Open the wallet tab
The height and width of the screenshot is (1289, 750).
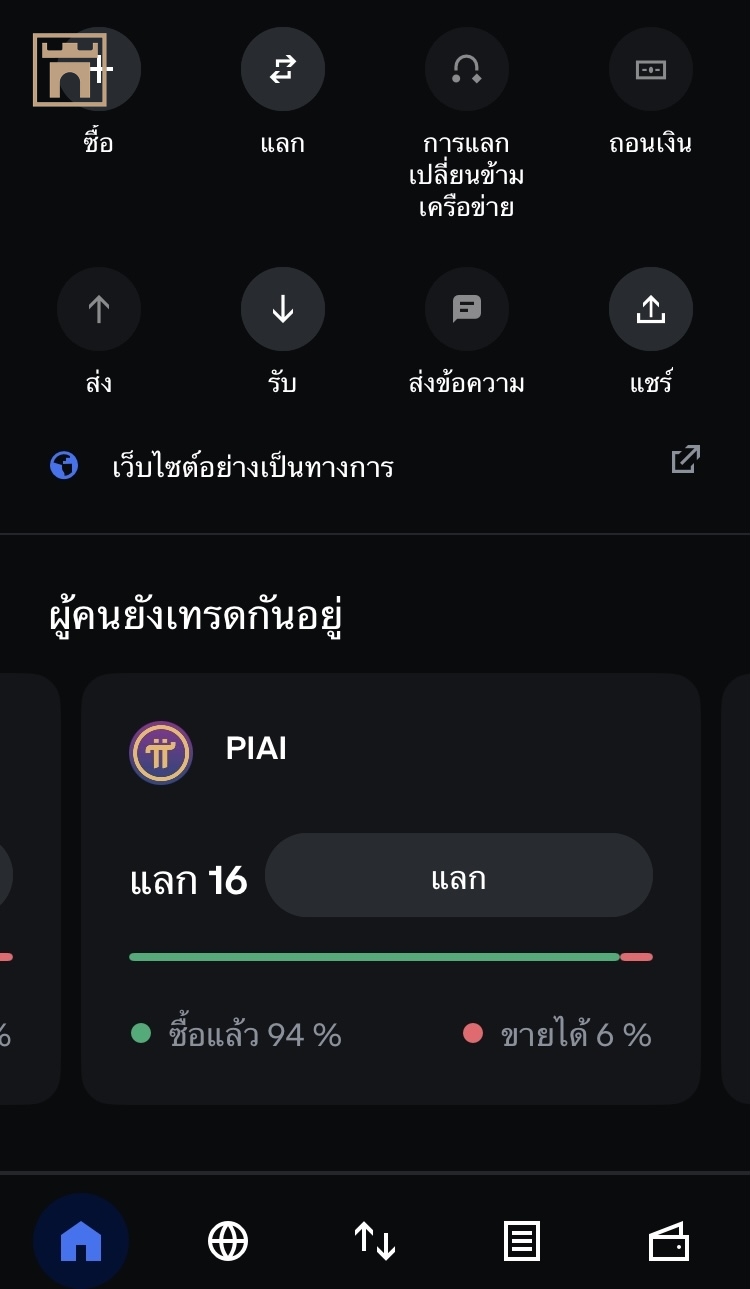[668, 1241]
